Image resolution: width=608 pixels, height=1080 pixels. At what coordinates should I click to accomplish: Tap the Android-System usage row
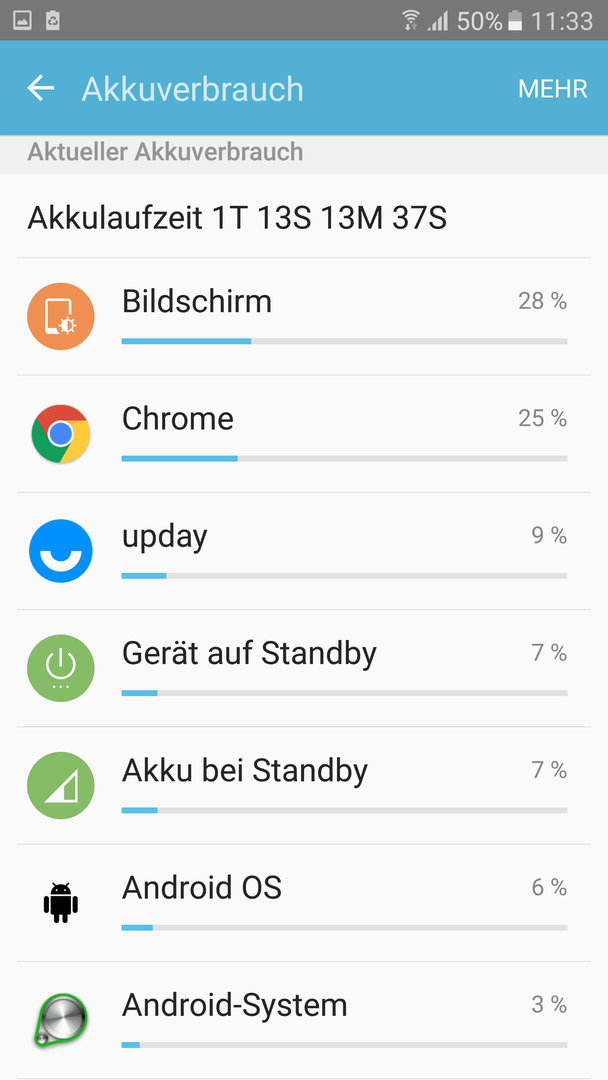(x=304, y=1020)
